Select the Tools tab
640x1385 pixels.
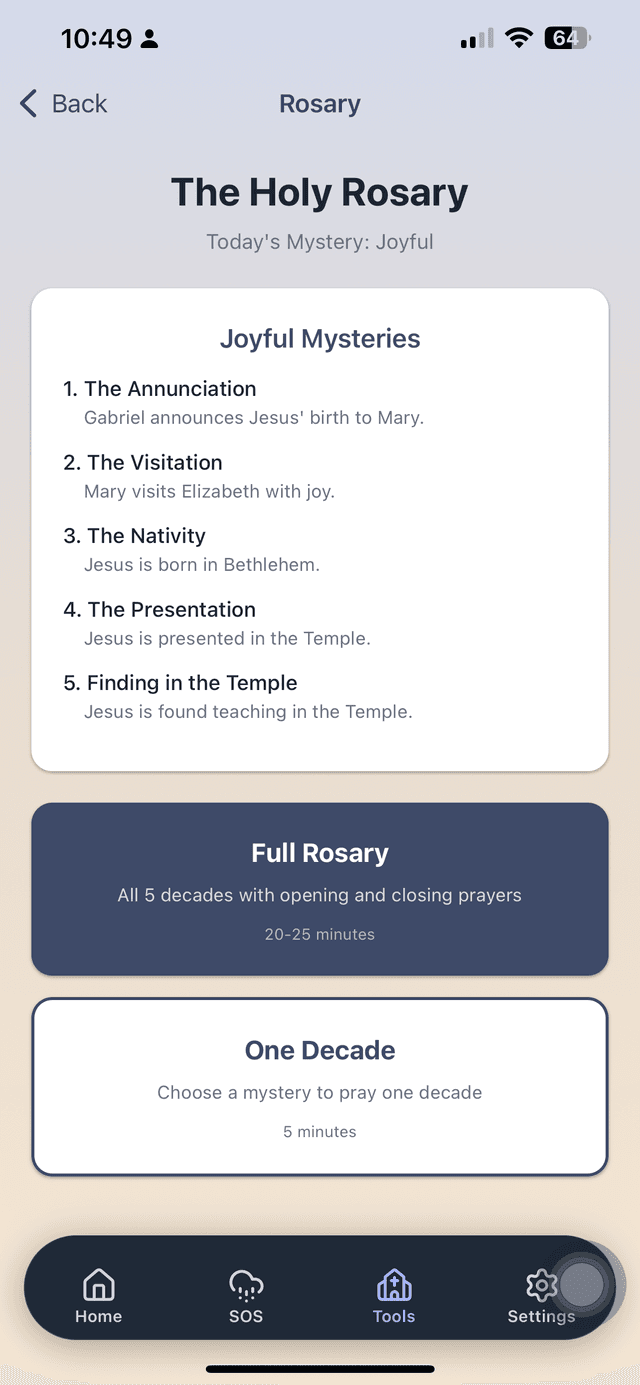click(394, 1297)
